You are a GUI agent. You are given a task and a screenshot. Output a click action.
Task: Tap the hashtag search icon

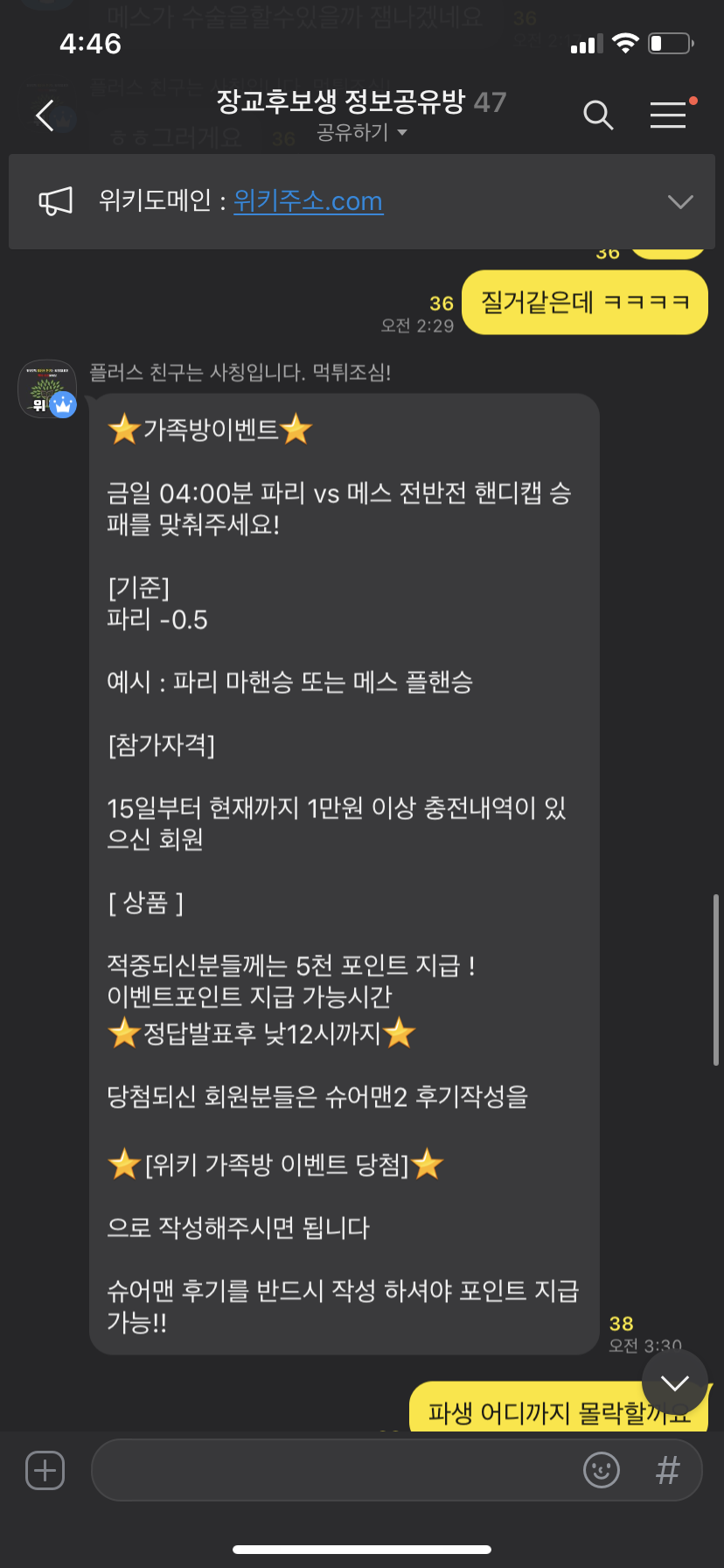coord(667,1470)
